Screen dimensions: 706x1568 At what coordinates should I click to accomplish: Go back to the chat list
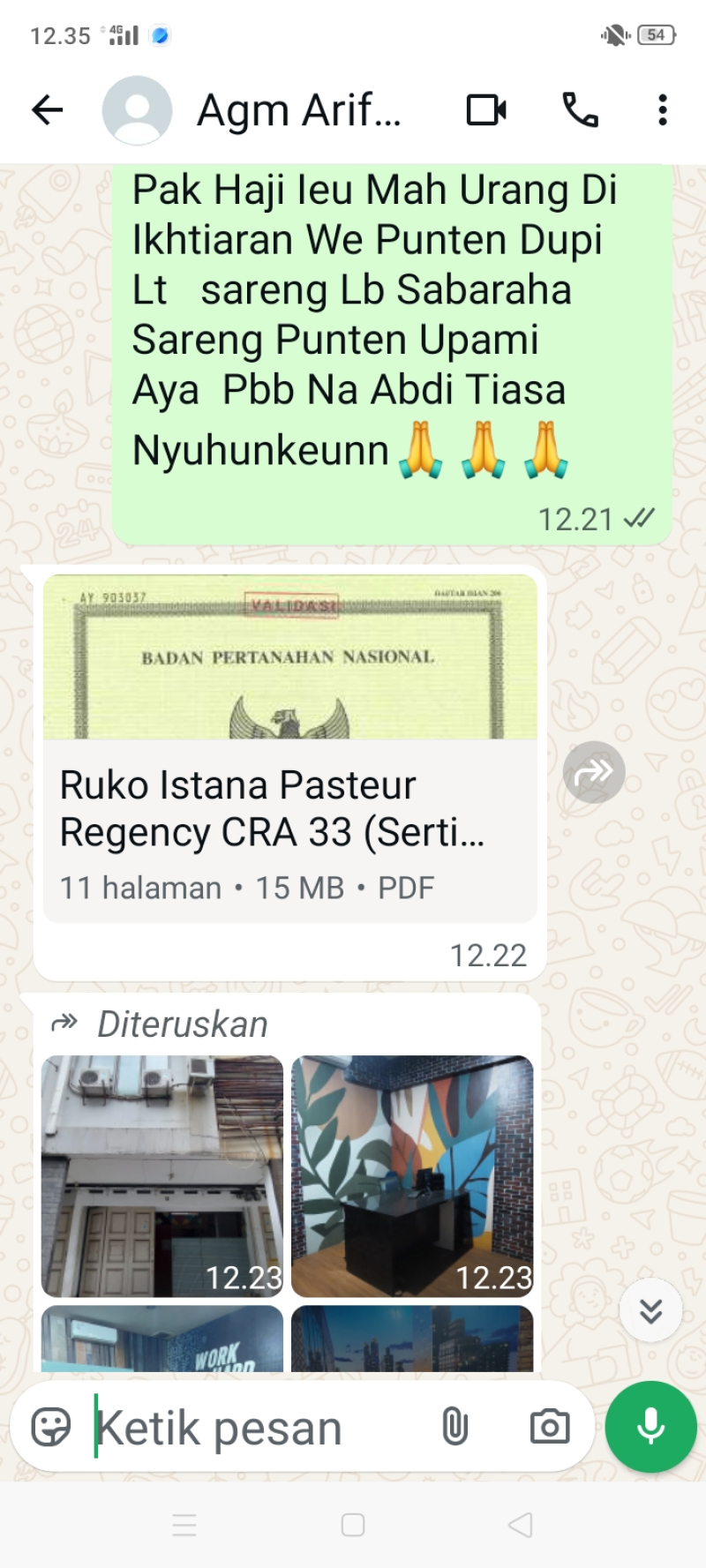(x=48, y=110)
